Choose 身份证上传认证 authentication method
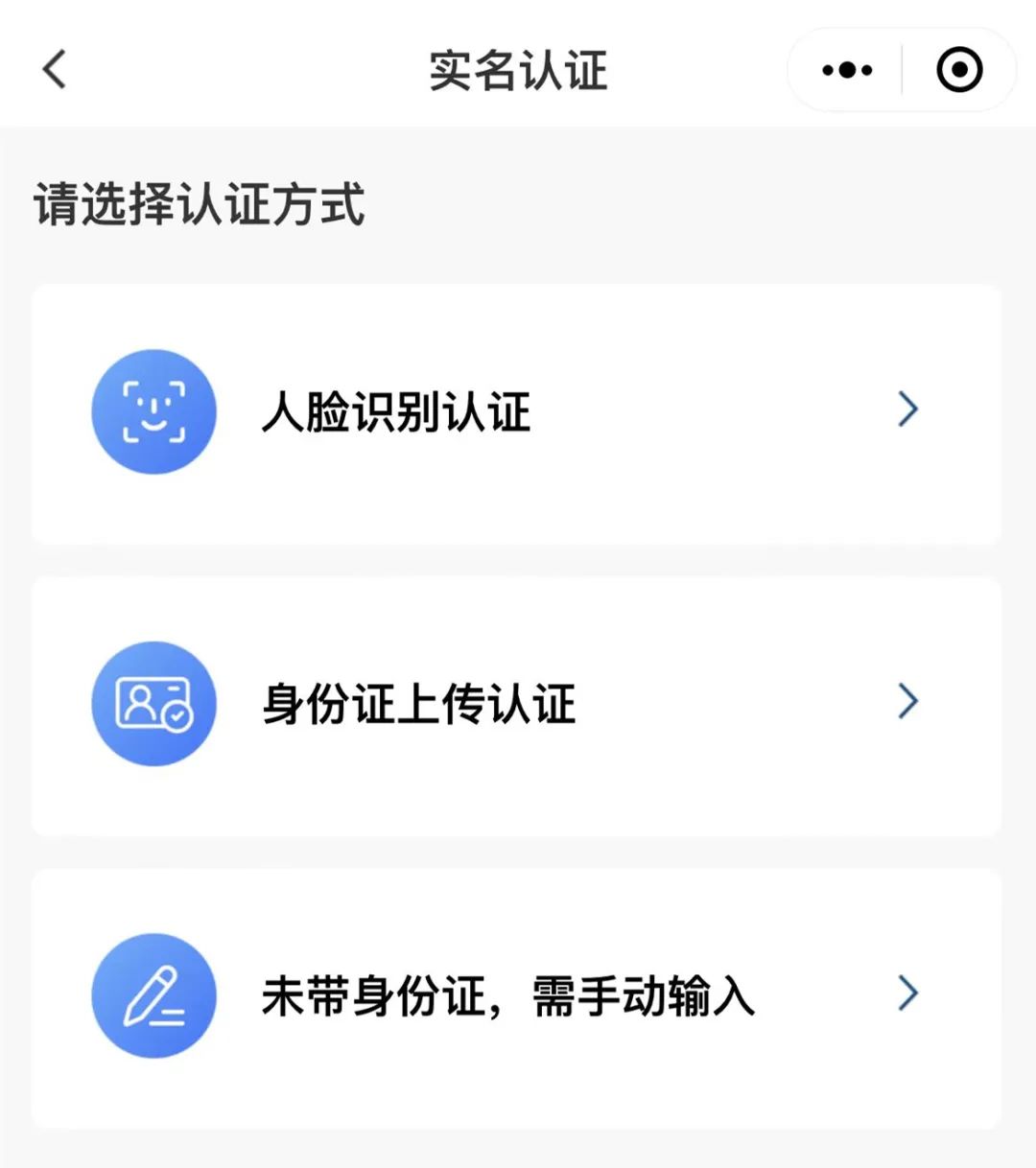 pyautogui.click(x=419, y=703)
